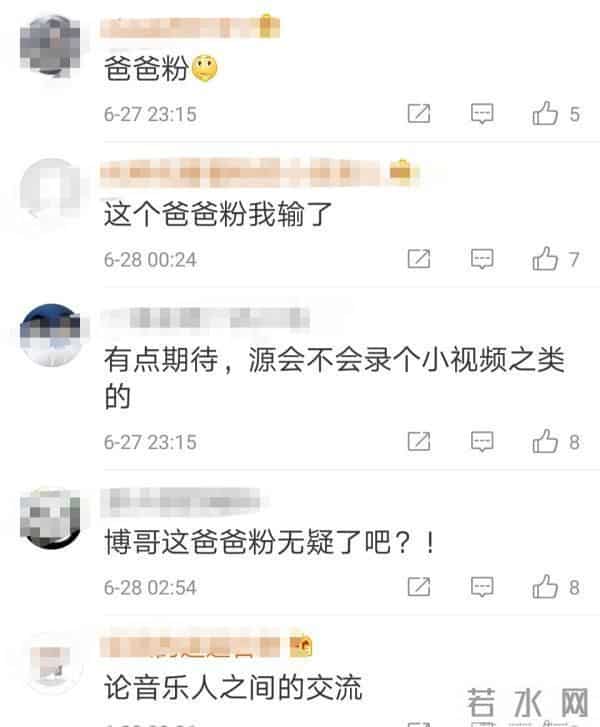Open avatar of the "这个爸爸粉我输了" commenter
Image resolution: width=600 pixels, height=727 pixels.
[49, 187]
